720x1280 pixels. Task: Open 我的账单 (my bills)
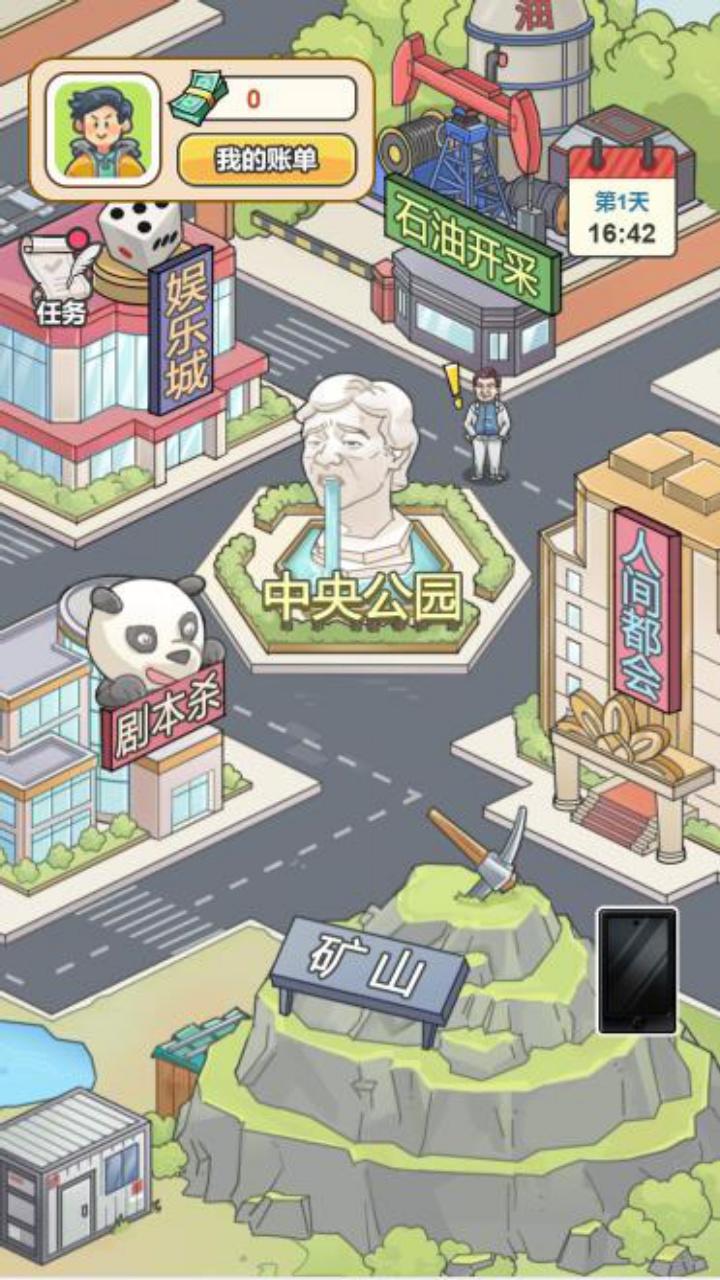266,160
